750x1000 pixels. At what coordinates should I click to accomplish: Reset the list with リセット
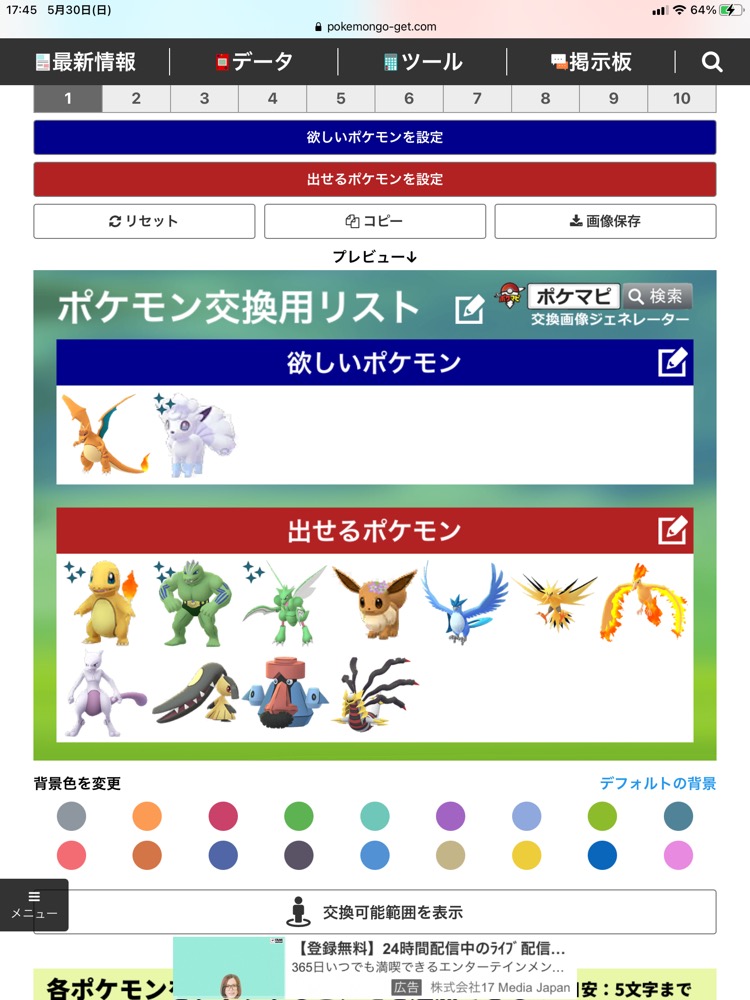point(144,221)
